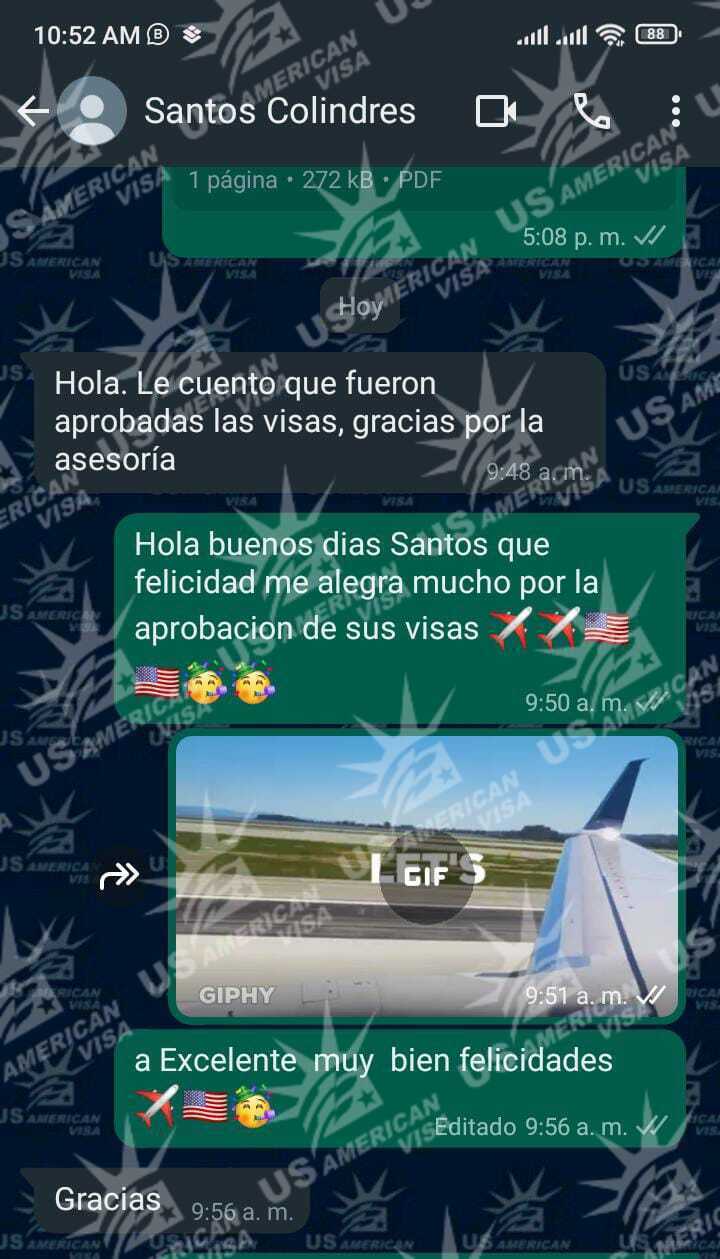Open the three-dot overflow menu
Screen dimensions: 720x1259
tap(676, 111)
